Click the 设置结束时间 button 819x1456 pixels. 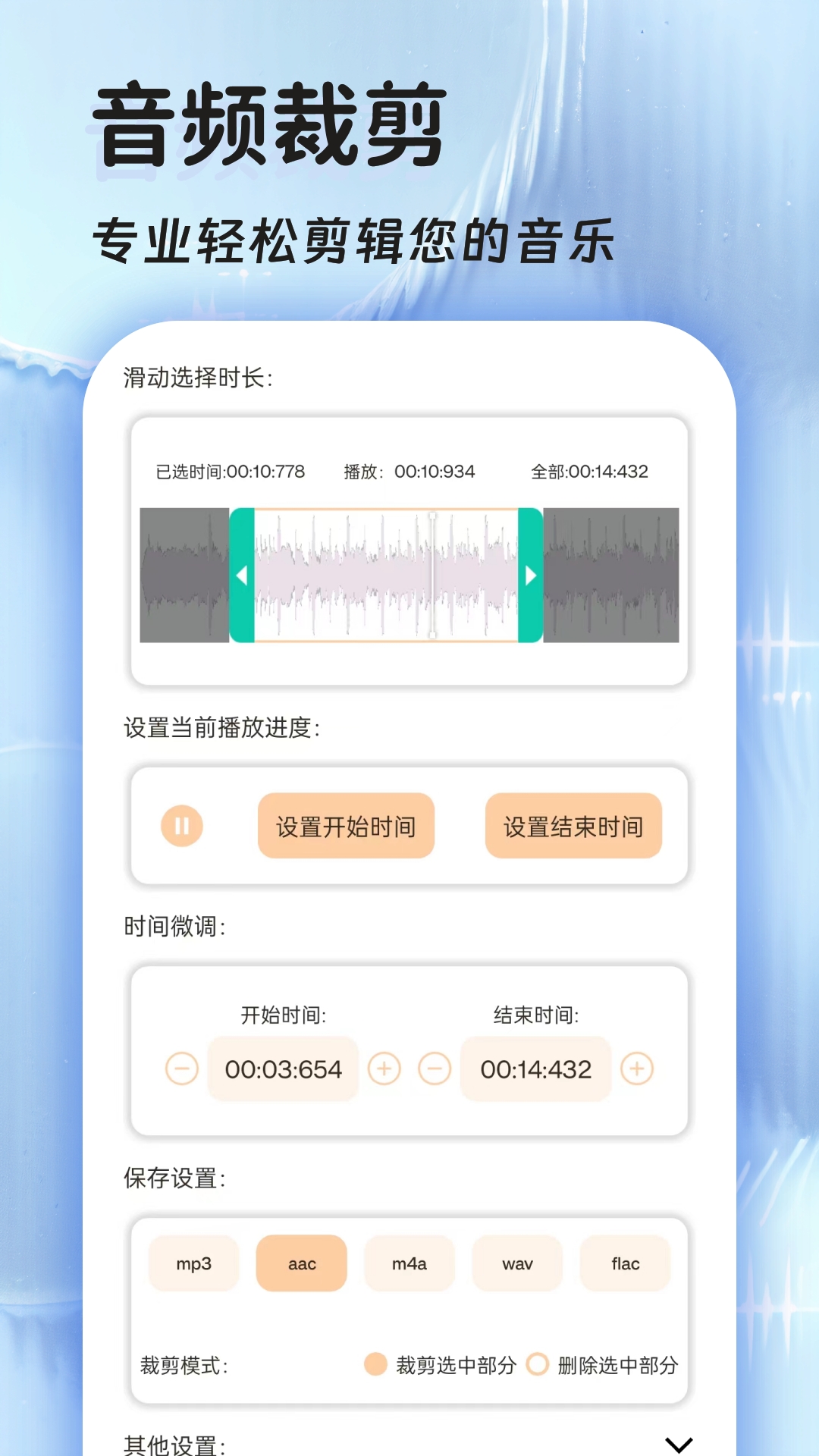tap(573, 827)
